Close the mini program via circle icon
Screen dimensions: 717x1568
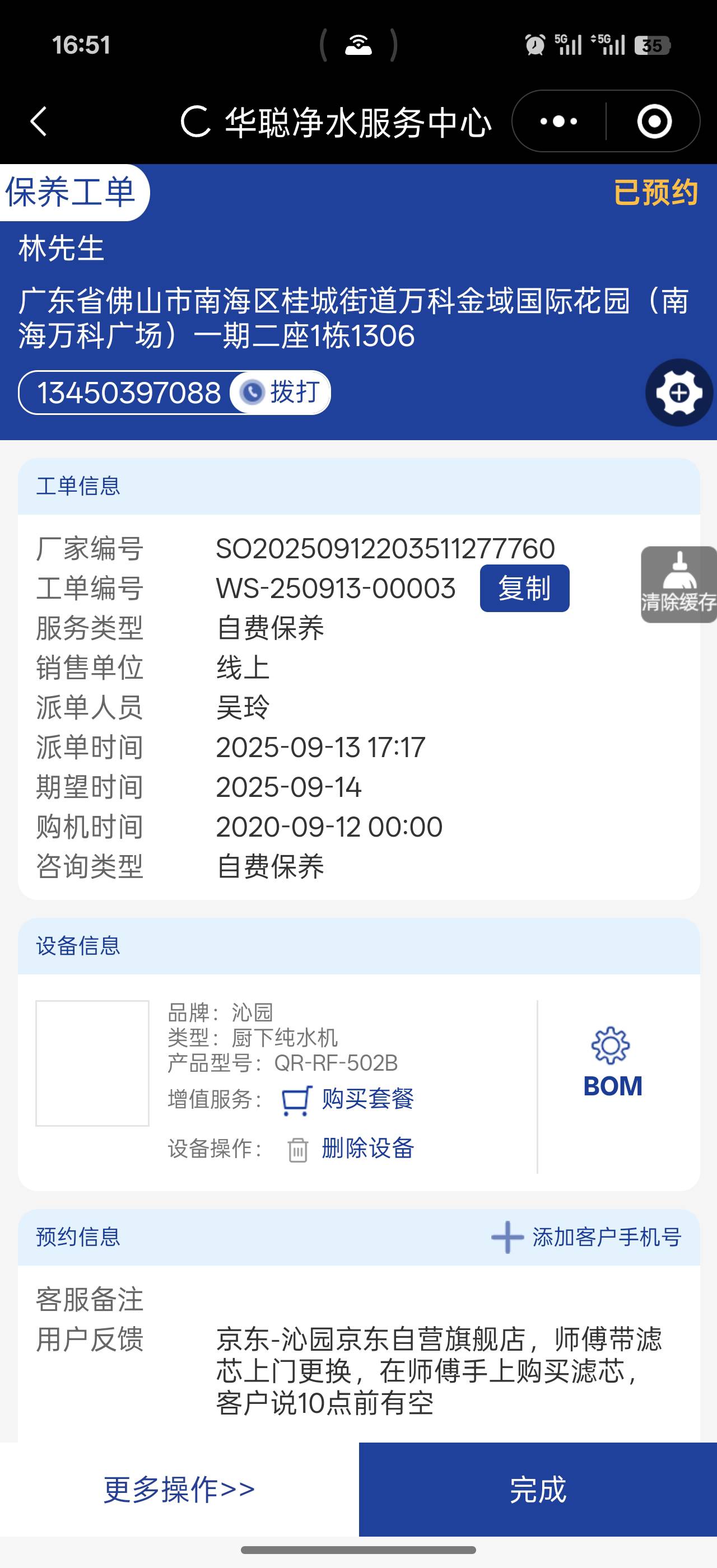point(654,121)
